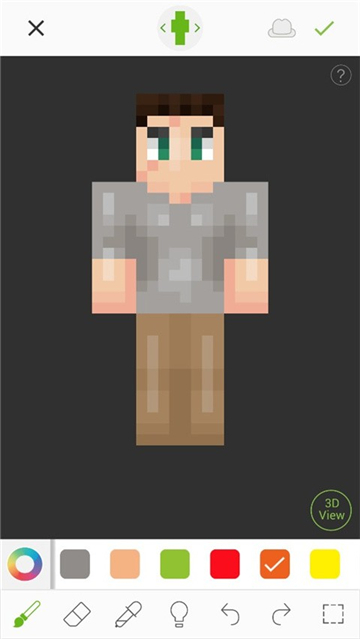Choose the paintbrush tool
Image resolution: width=360 pixels, height=639 pixels.
click(x=27, y=614)
